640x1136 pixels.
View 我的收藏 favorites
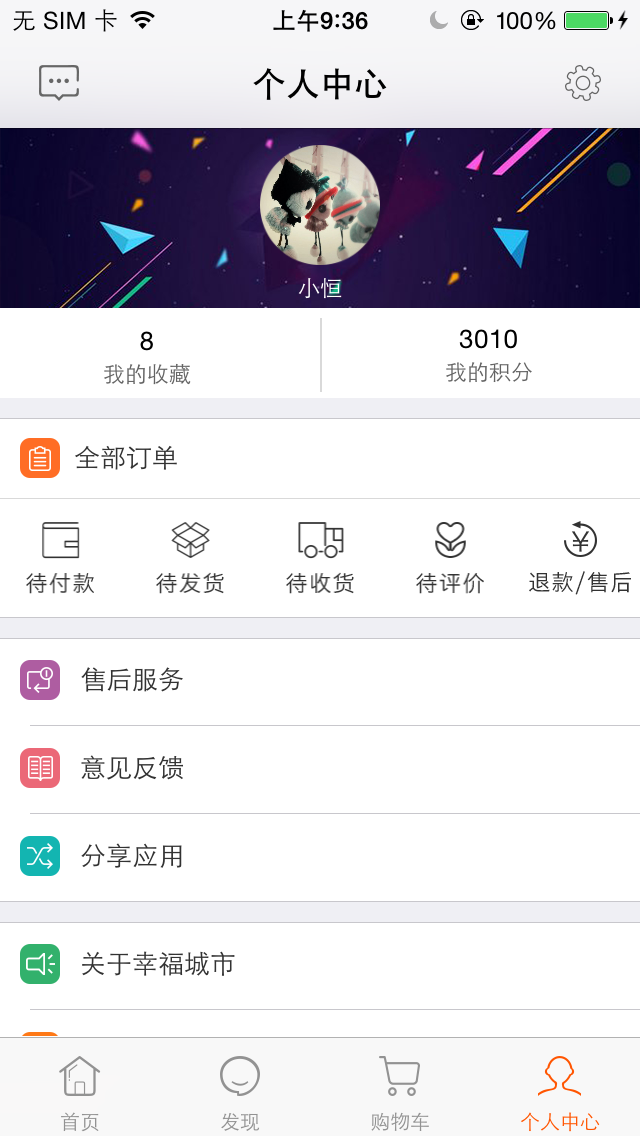coord(147,356)
